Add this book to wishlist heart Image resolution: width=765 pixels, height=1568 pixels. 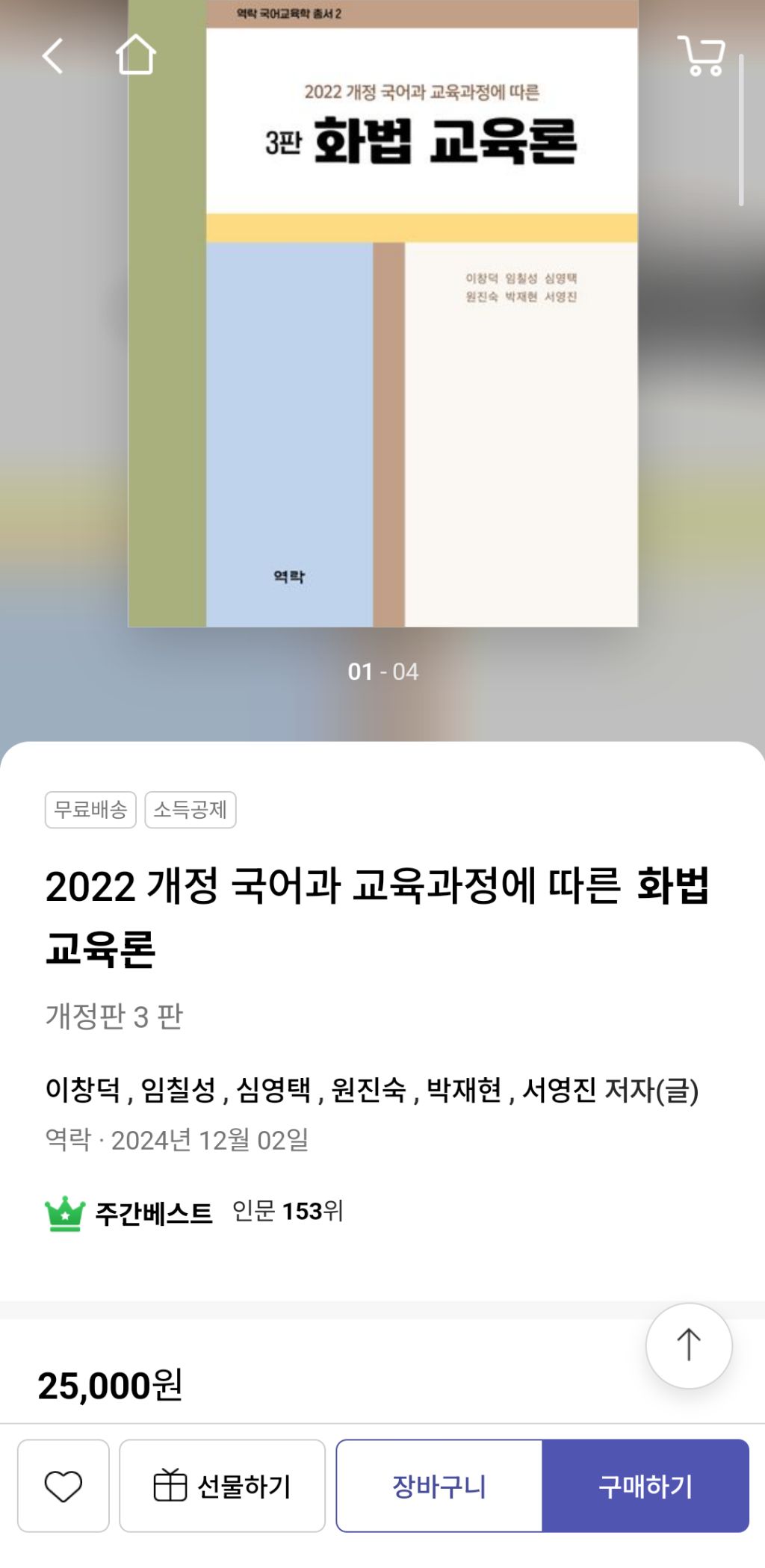(x=64, y=1486)
